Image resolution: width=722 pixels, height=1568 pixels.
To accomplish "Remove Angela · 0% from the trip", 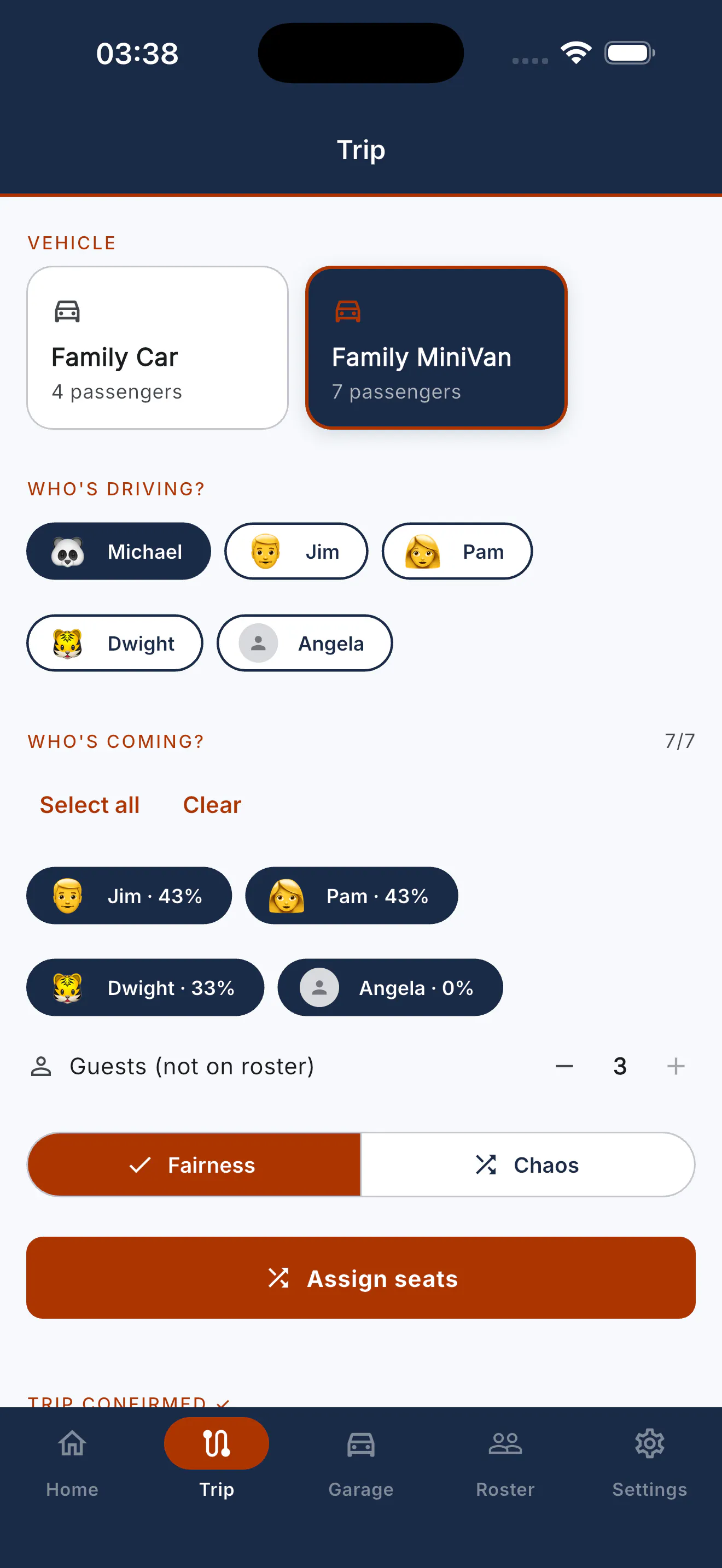I will [390, 987].
